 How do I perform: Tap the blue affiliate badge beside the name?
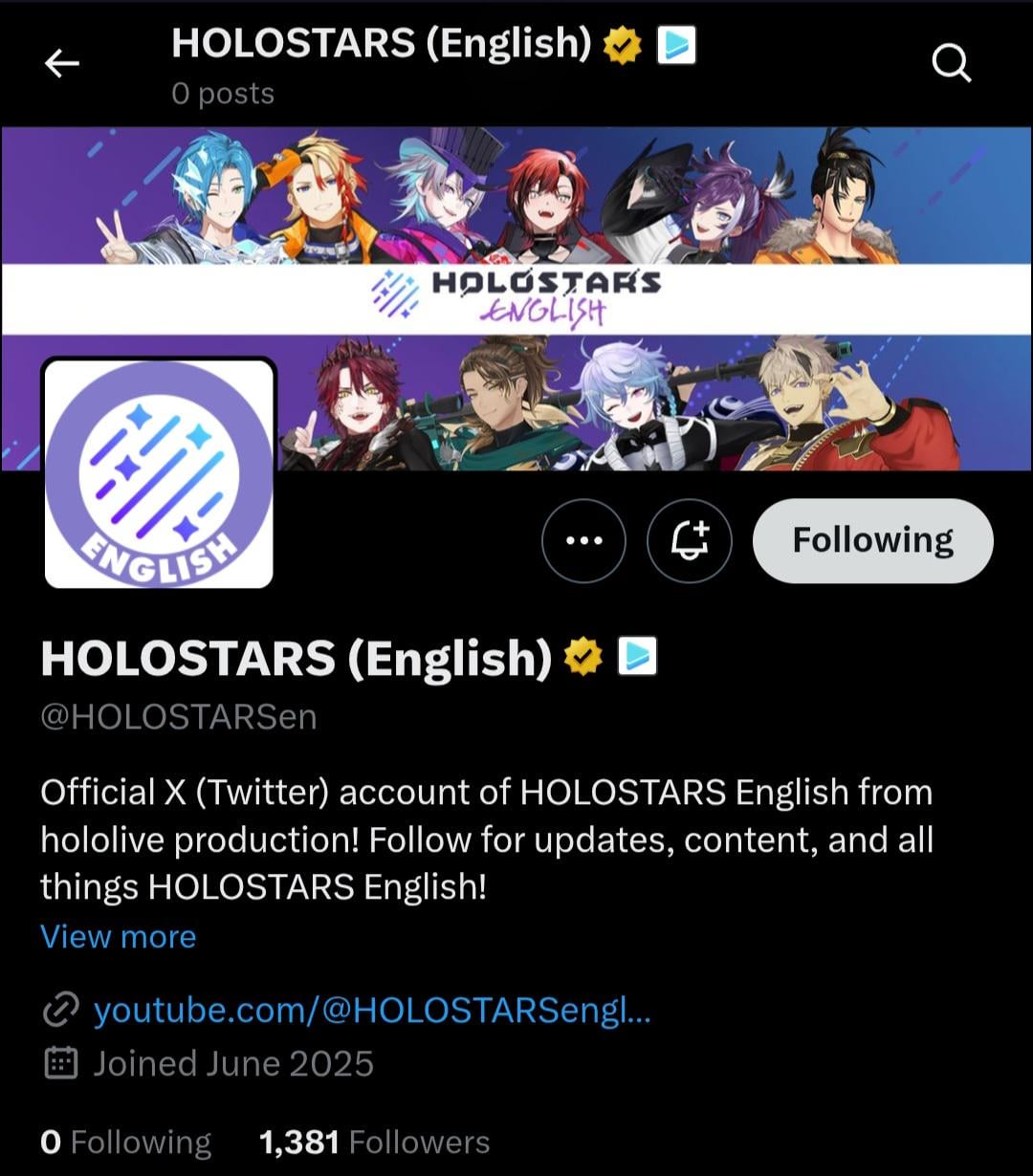(x=637, y=657)
